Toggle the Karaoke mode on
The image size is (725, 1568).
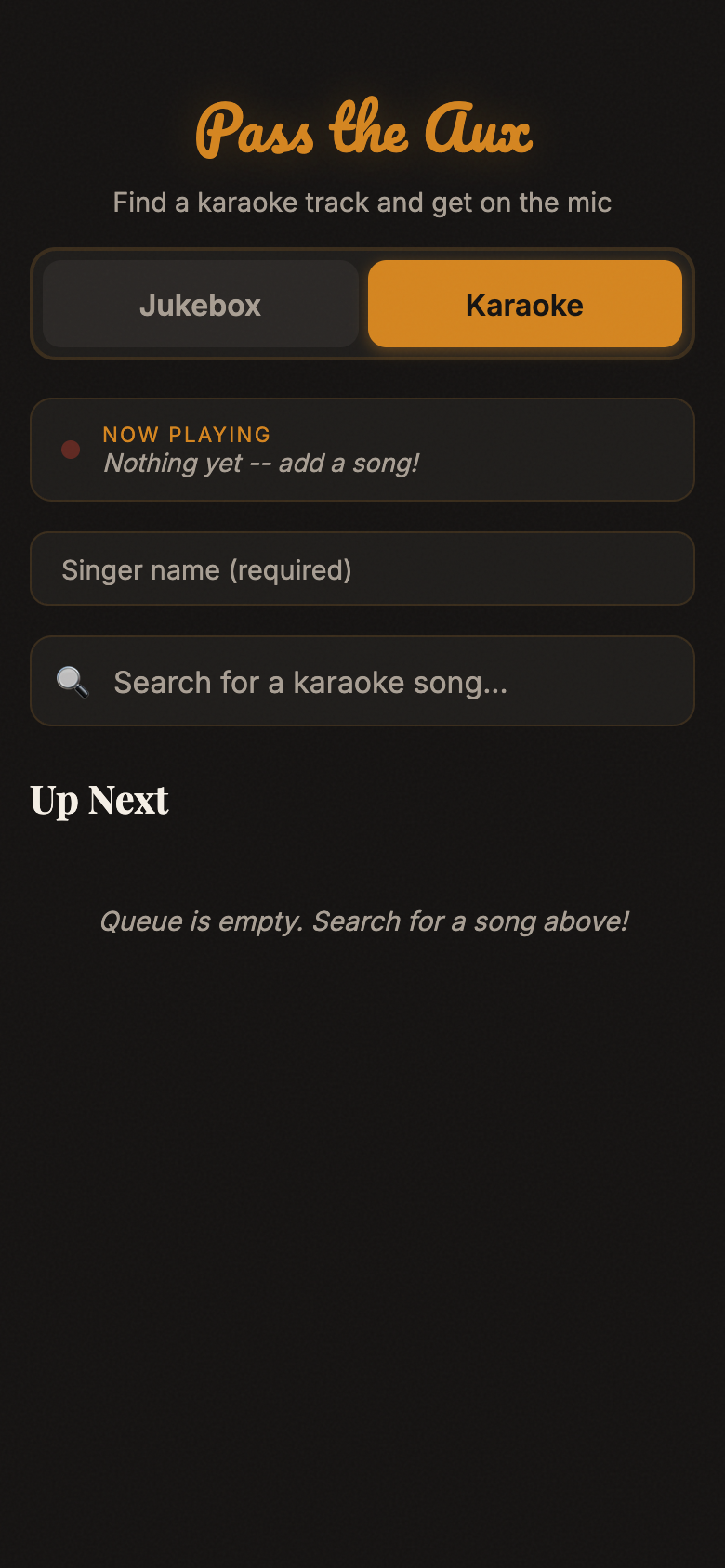pyautogui.click(x=524, y=304)
